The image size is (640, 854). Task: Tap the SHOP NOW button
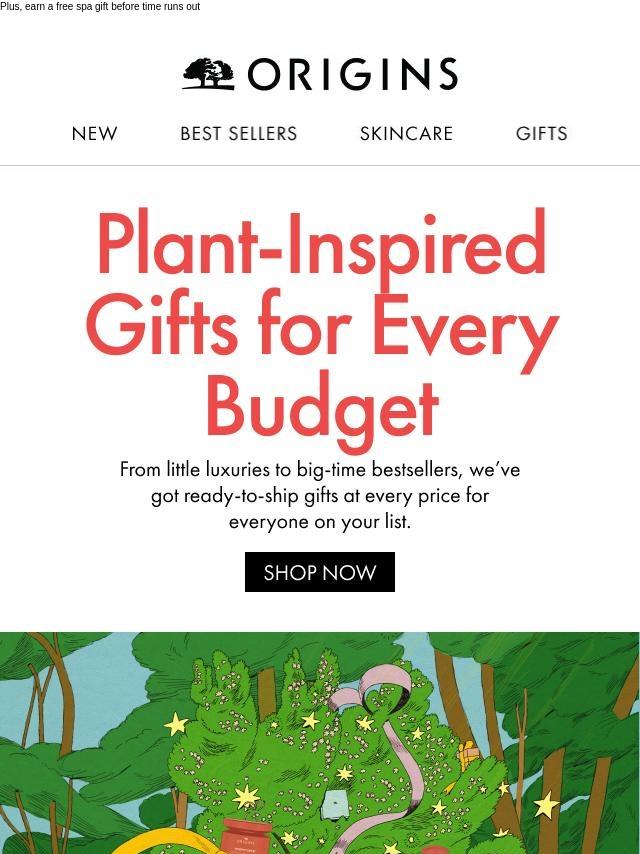click(320, 572)
